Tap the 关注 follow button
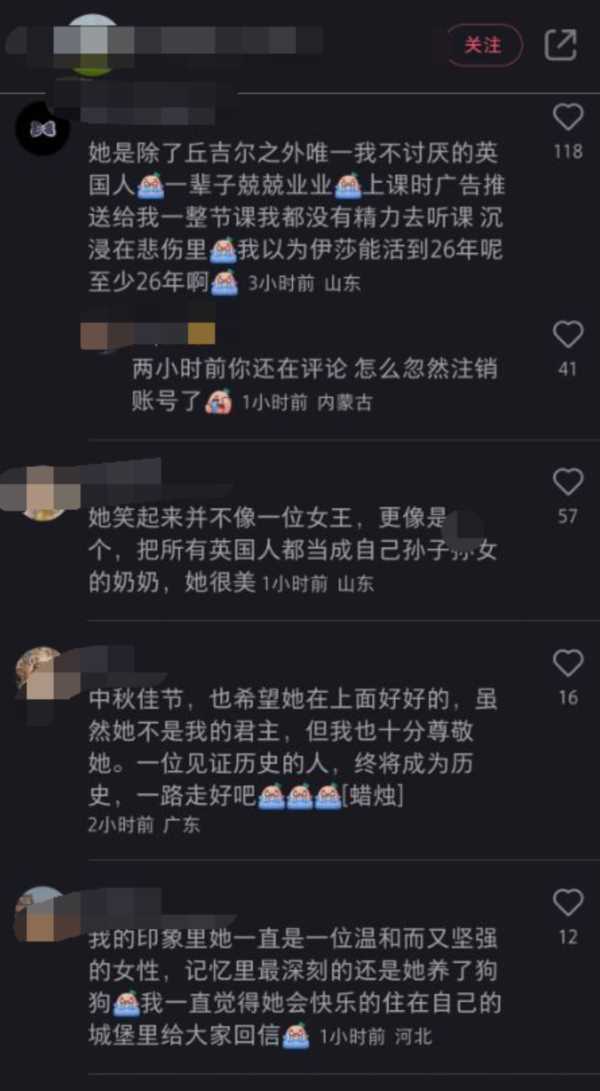Screen dimensions: 600x1091 483,45
